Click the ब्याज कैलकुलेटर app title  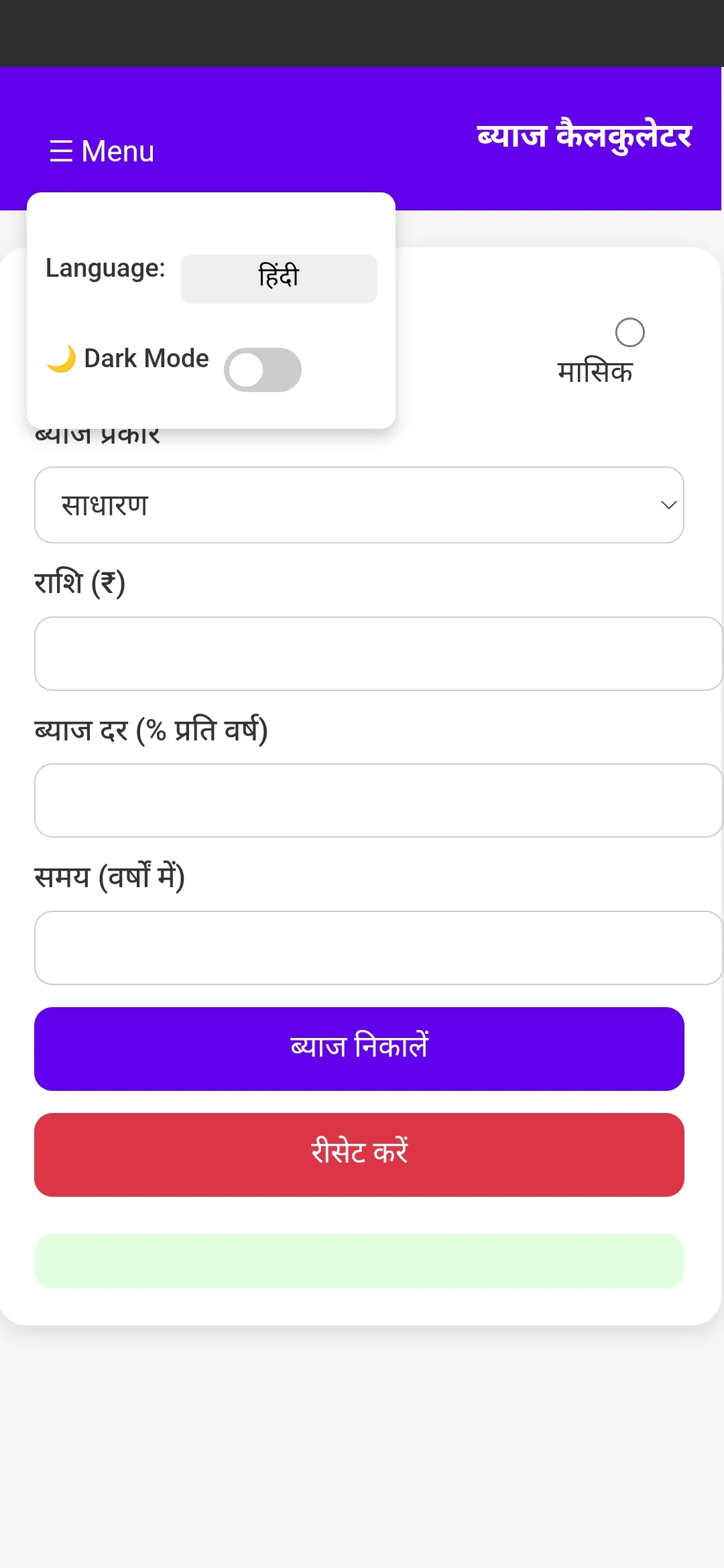click(585, 136)
